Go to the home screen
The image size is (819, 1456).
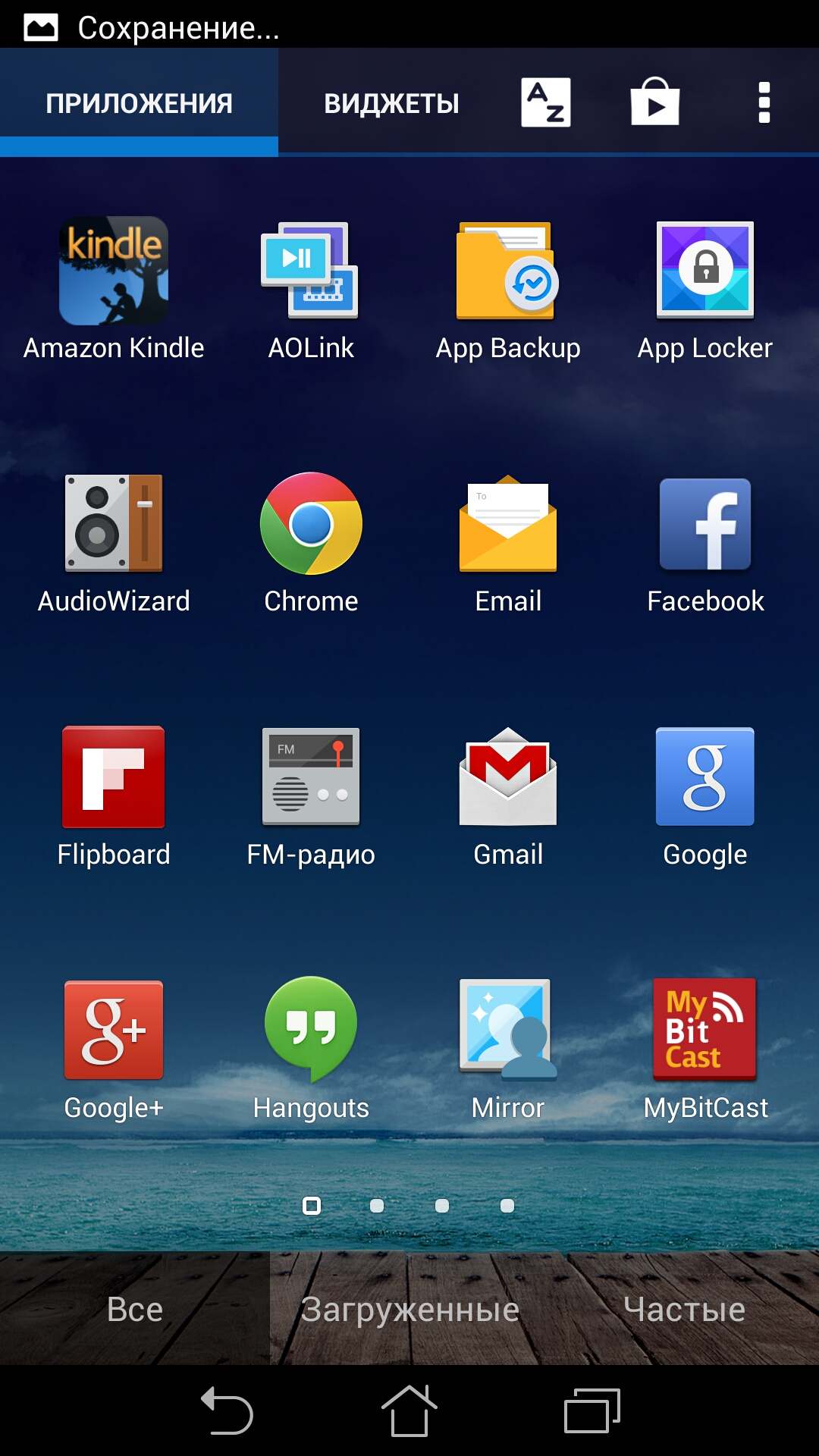point(409,1410)
